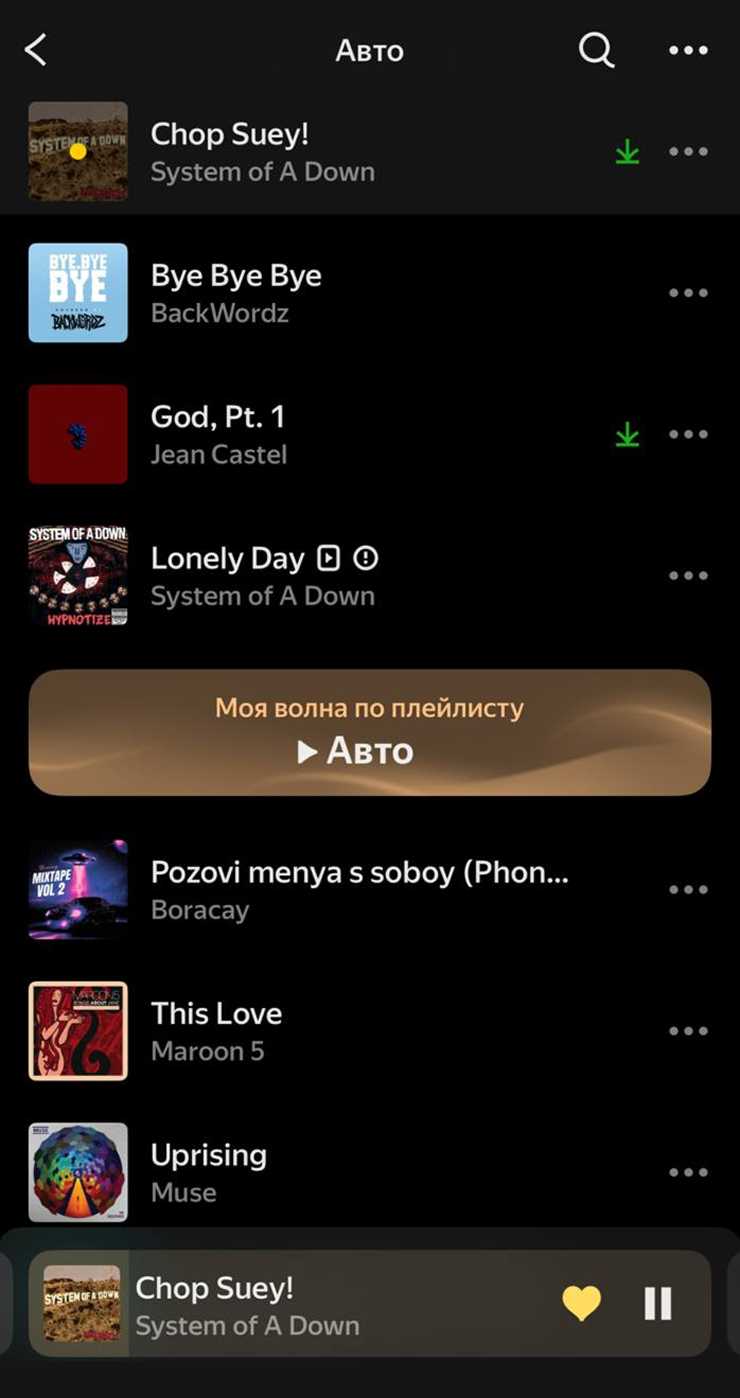Open options for This Love

688,1031
